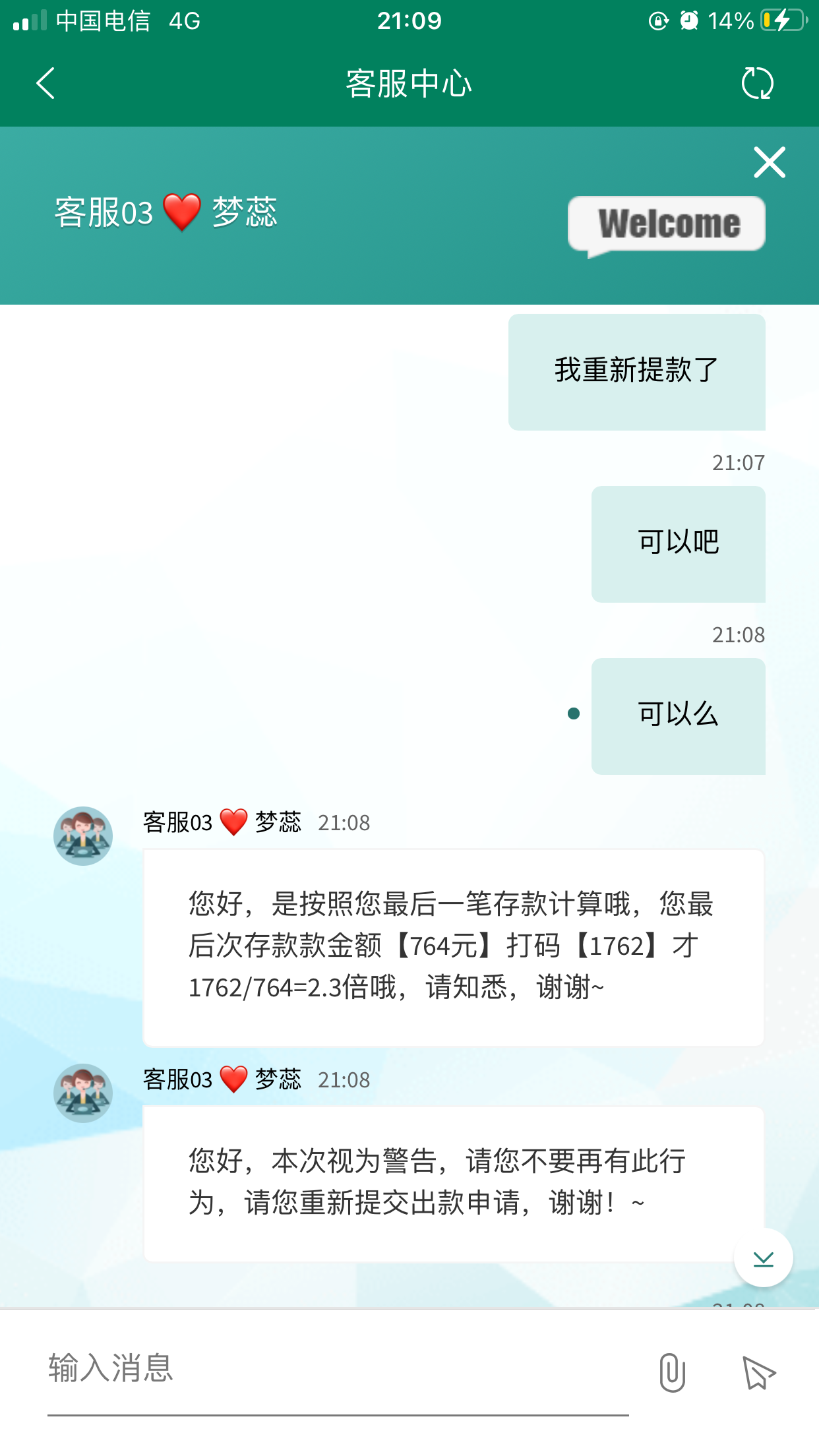The height and width of the screenshot is (1456, 819).
Task: Tap the 4G network indicator
Action: coord(183,20)
